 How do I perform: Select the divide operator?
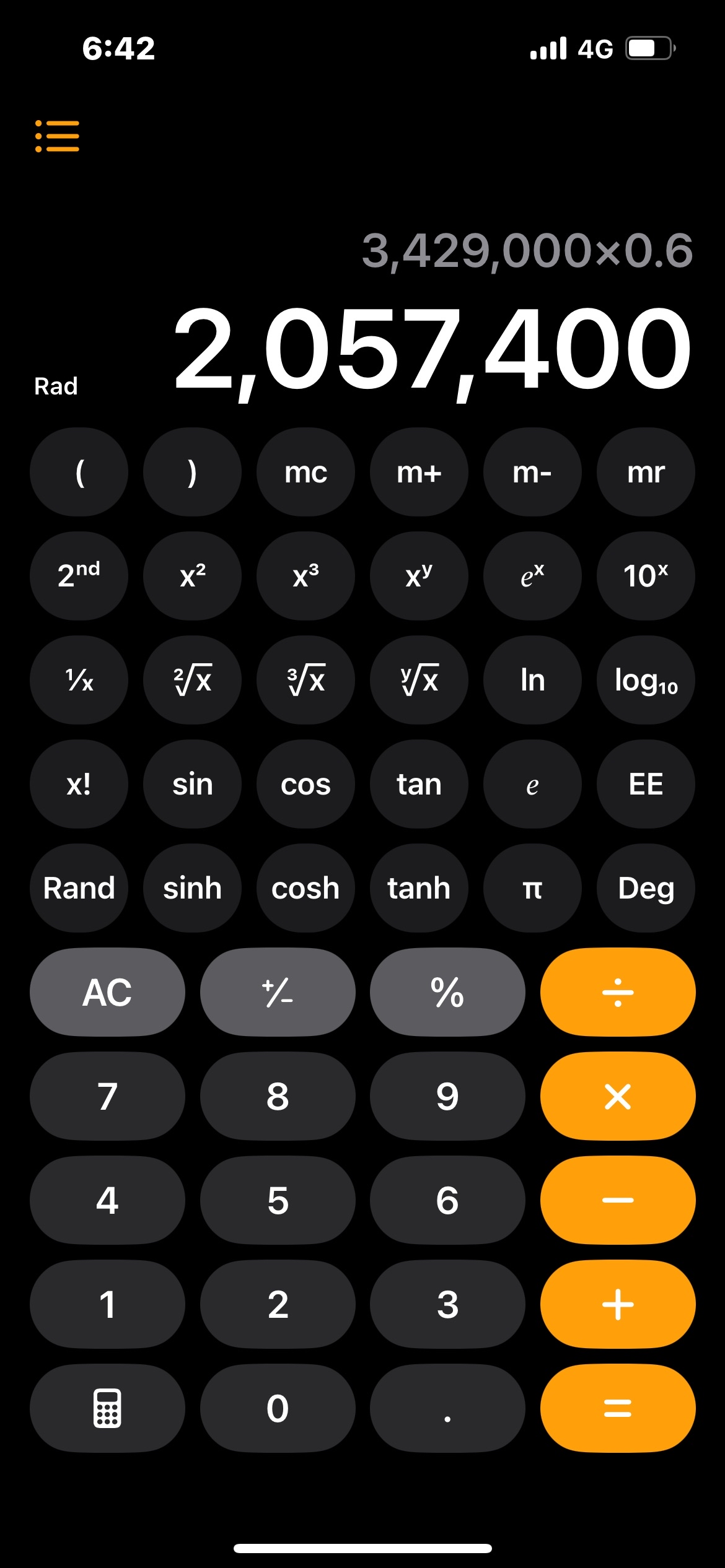pyautogui.click(x=617, y=992)
